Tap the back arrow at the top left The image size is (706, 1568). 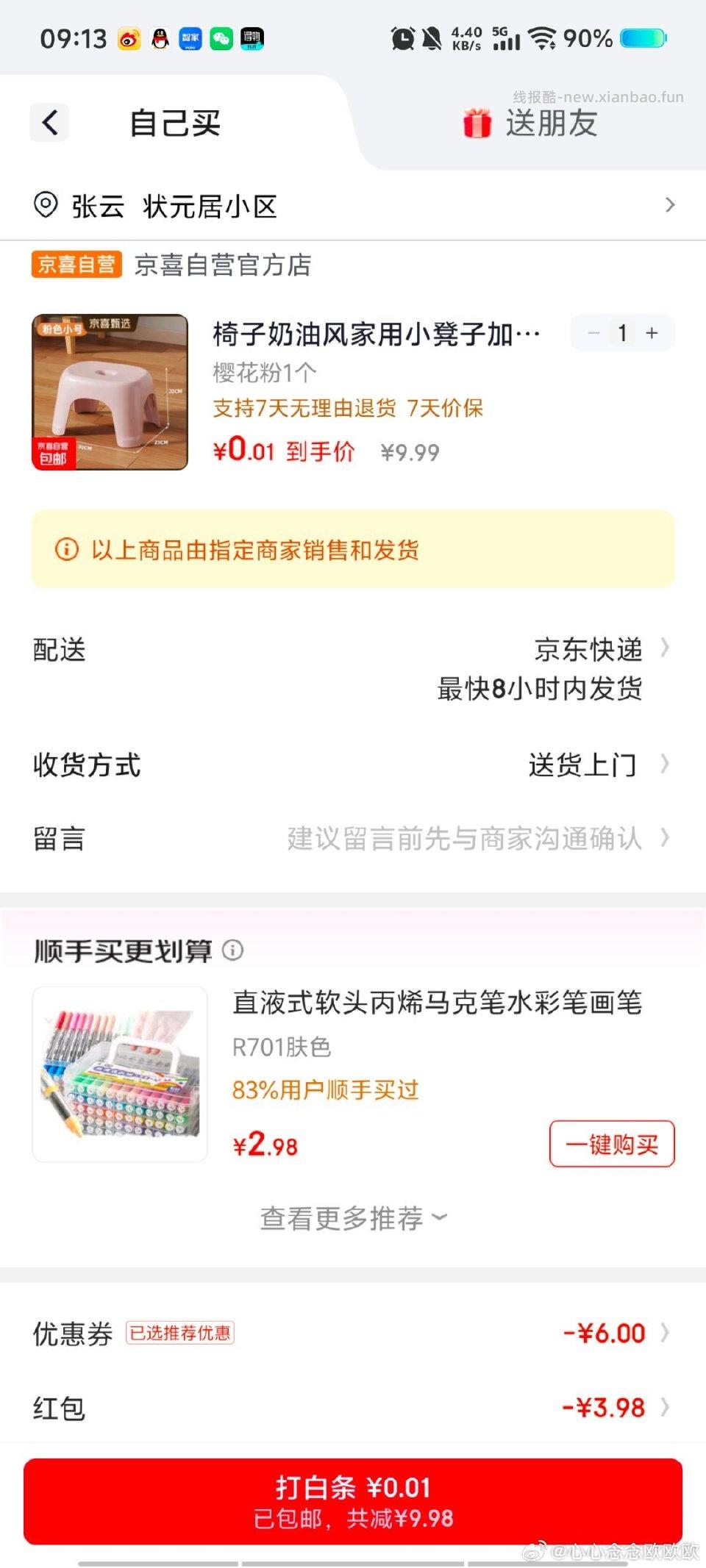point(49,123)
